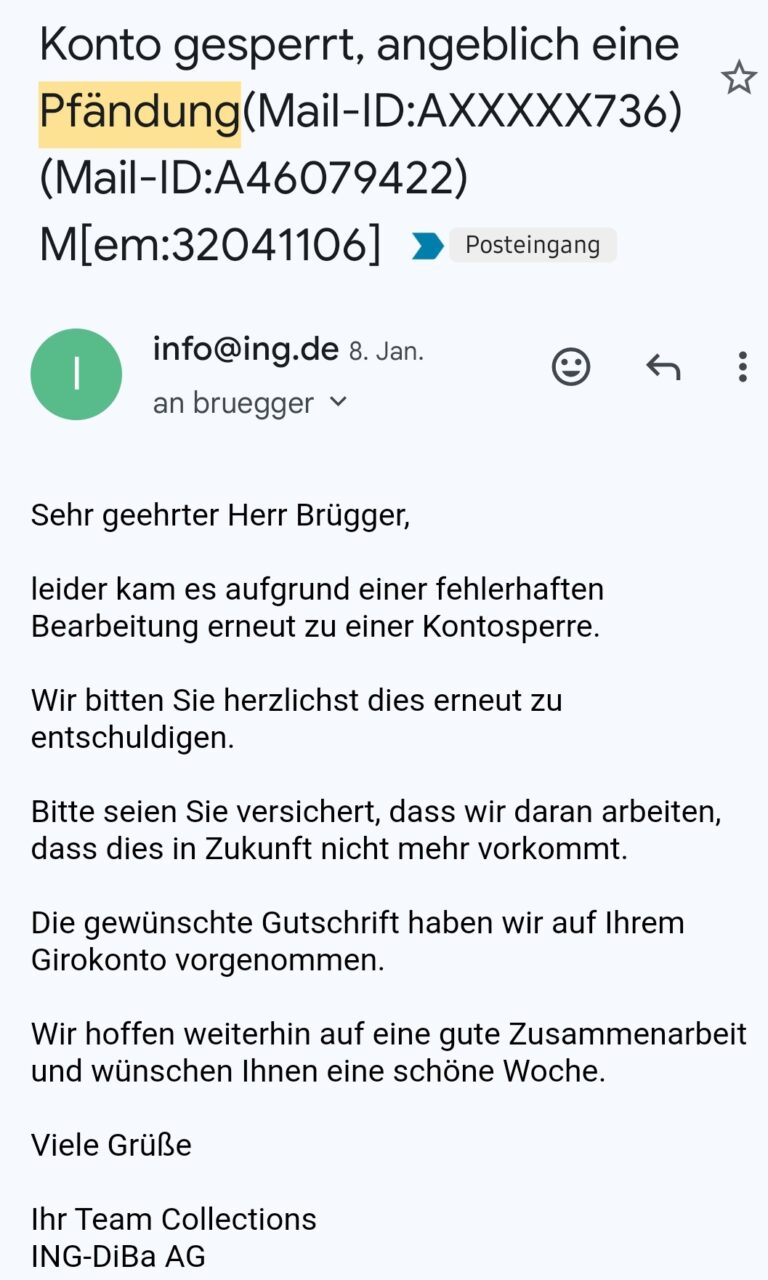Open the sender avatar for info@ing.de
This screenshot has width=768, height=1280.
coord(76,374)
